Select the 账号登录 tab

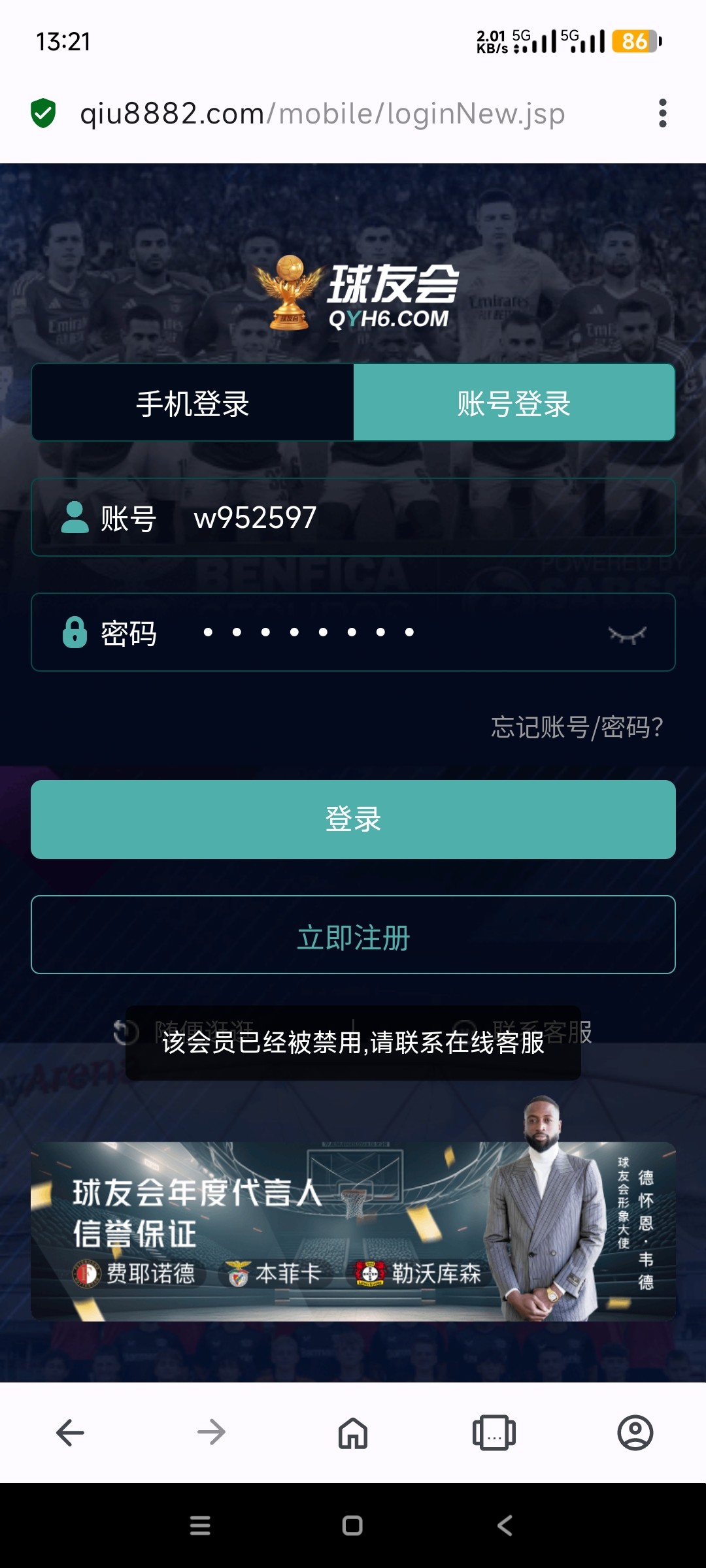[x=514, y=403]
